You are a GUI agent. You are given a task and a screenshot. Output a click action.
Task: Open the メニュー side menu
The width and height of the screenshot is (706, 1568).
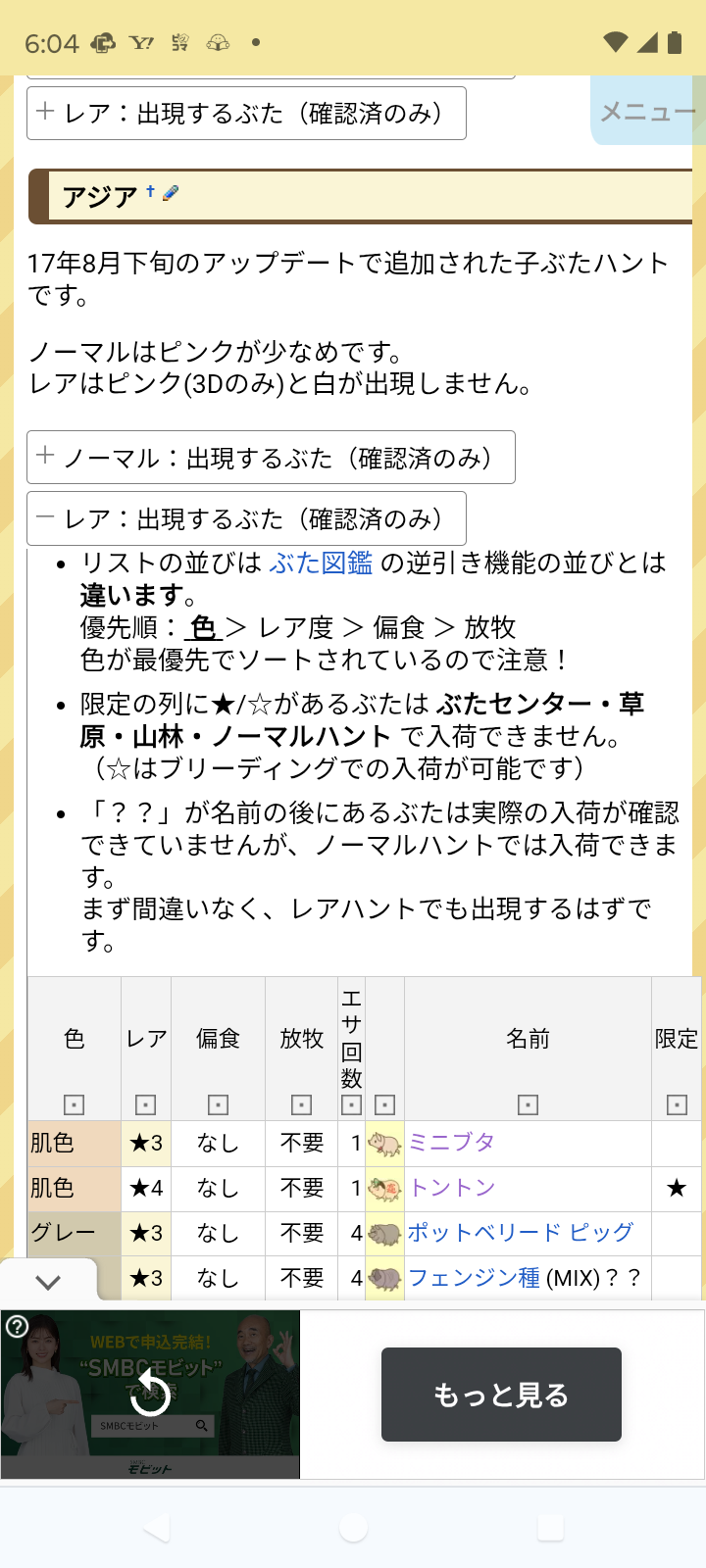[x=647, y=112]
